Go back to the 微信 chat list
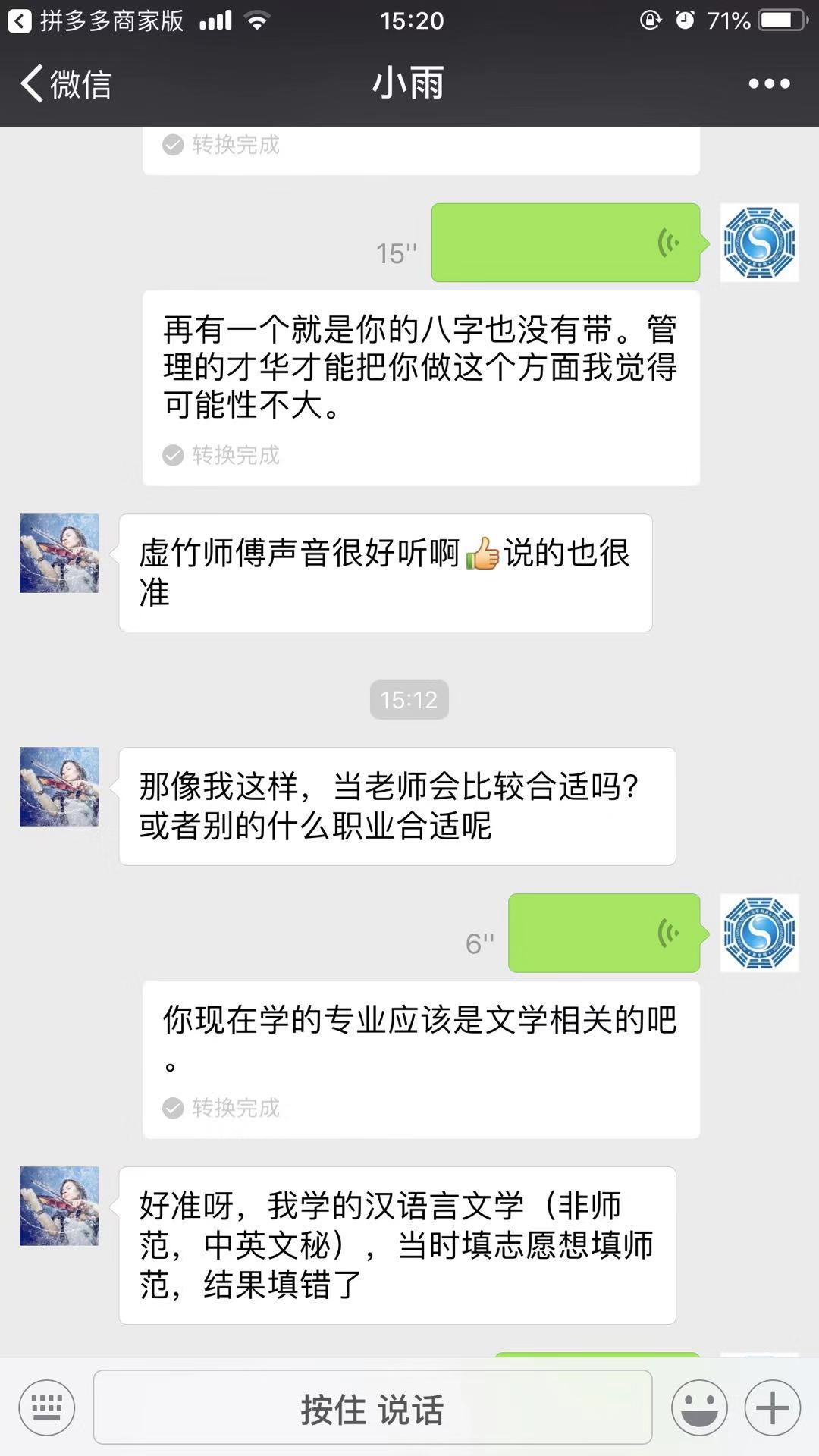The height and width of the screenshot is (1456, 819). [x=67, y=83]
